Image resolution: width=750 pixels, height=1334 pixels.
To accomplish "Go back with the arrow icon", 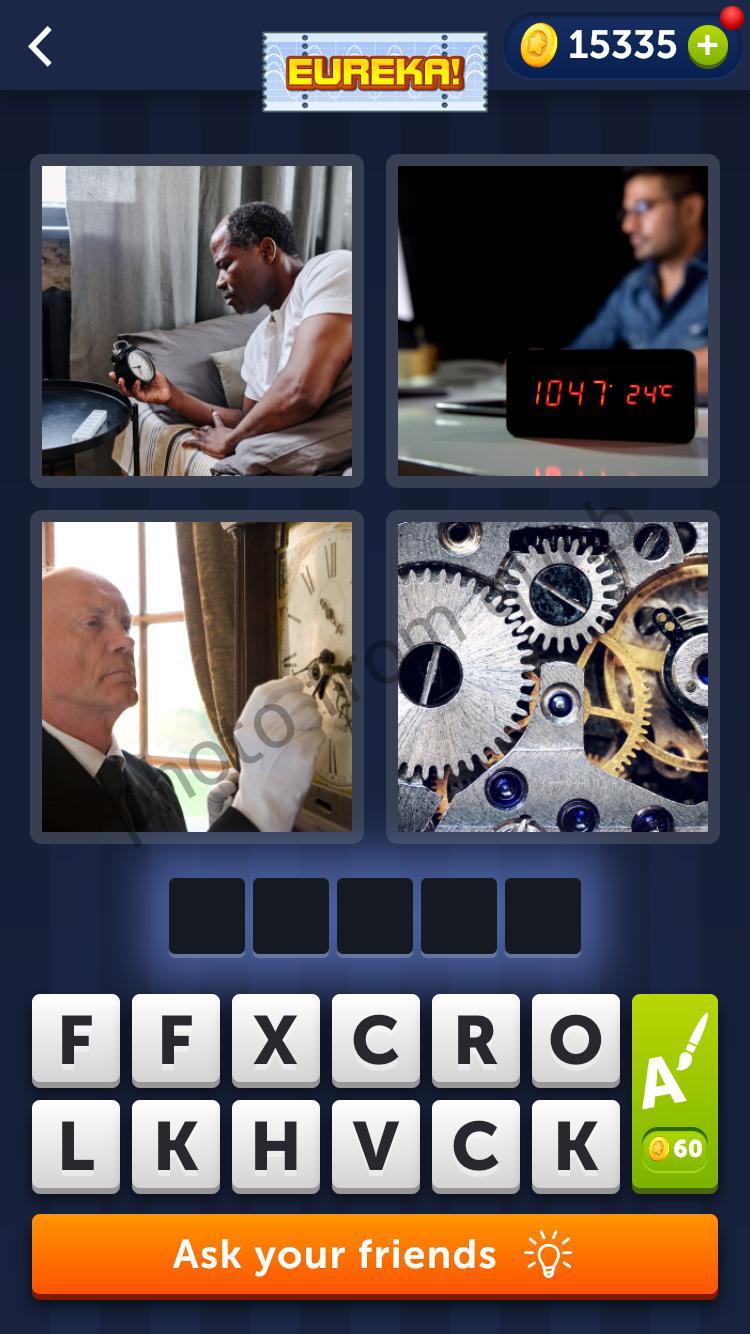I will pyautogui.click(x=40, y=47).
